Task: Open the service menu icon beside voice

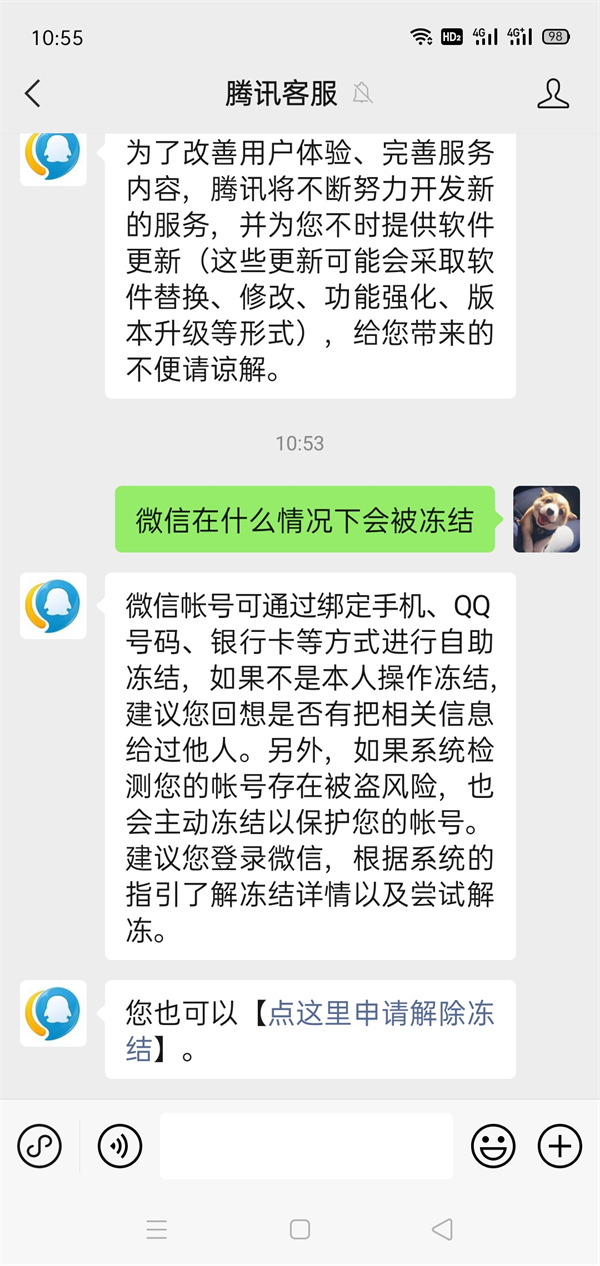Action: 40,1146
